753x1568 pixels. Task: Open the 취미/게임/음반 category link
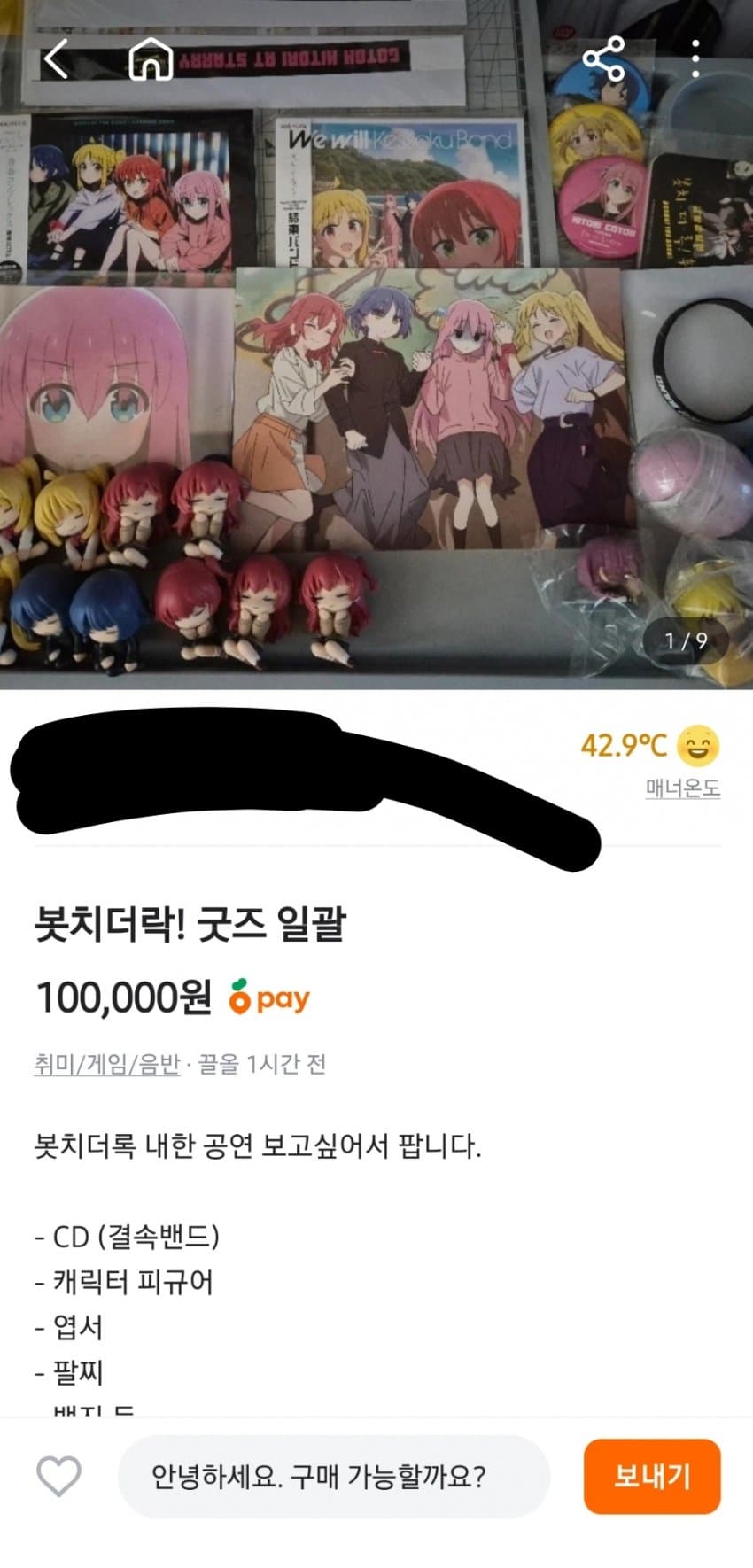click(x=106, y=1063)
